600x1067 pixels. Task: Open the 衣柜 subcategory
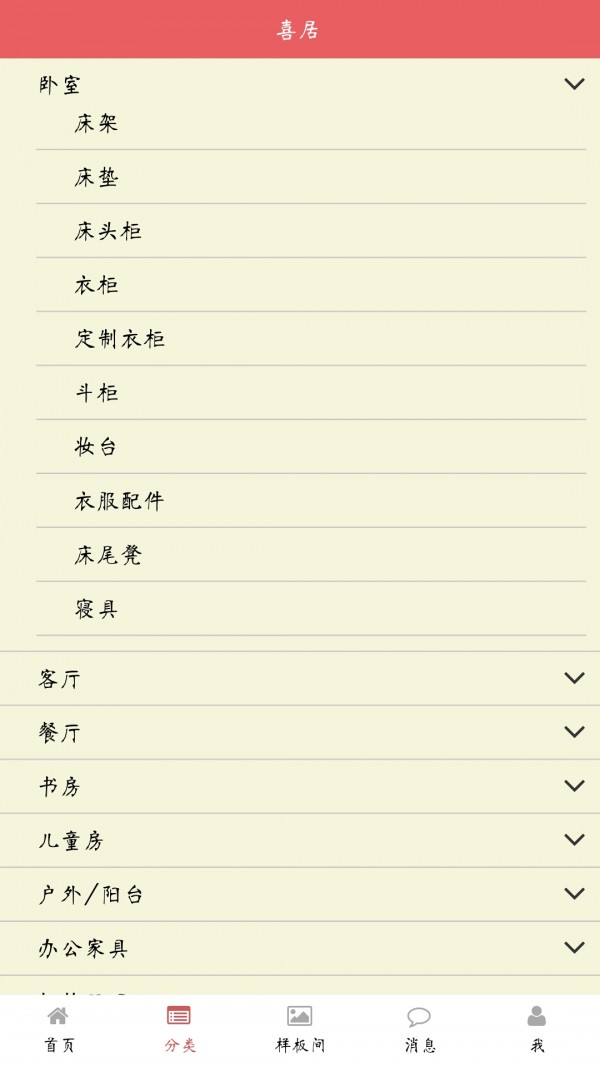click(x=97, y=286)
